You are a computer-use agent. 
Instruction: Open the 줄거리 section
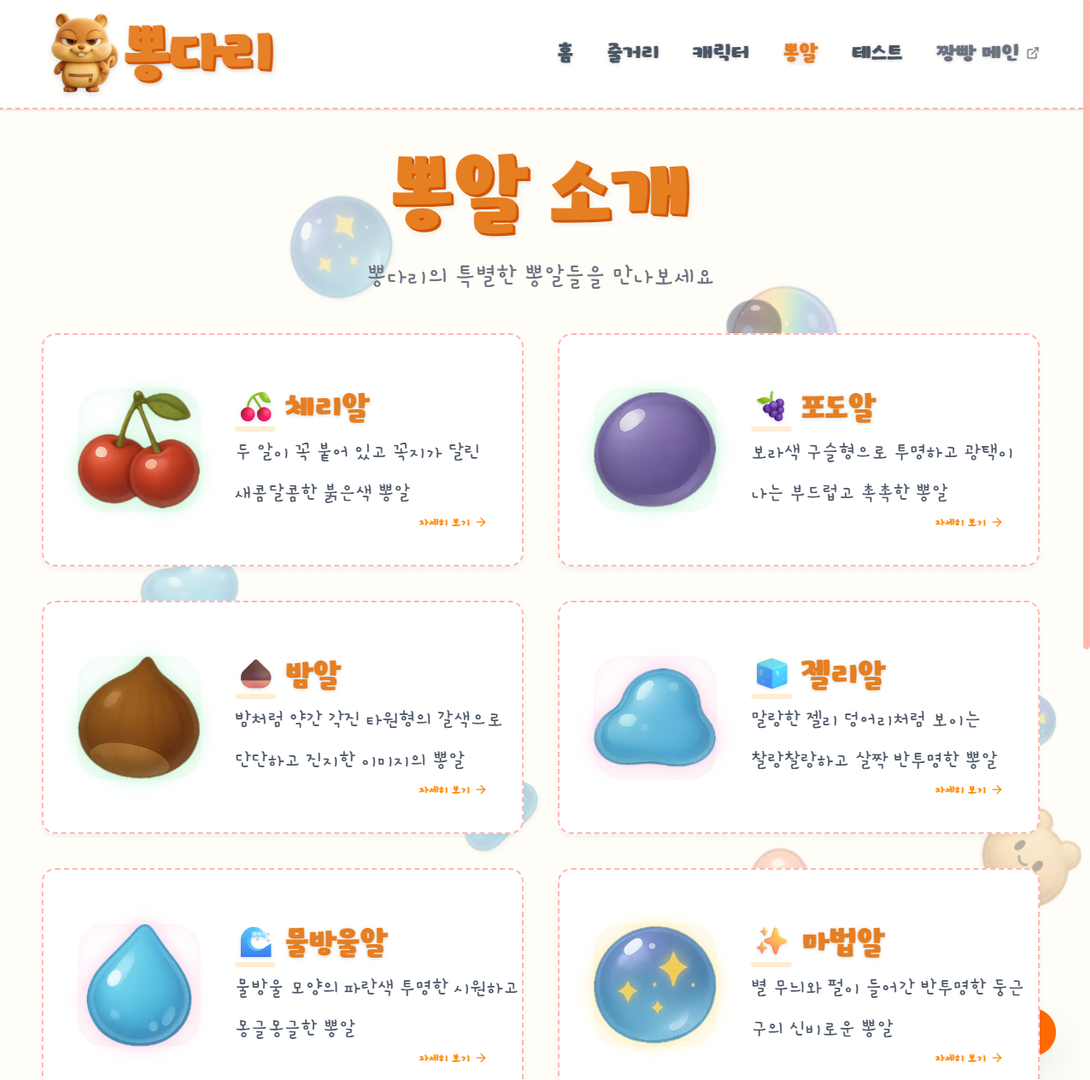[x=632, y=53]
